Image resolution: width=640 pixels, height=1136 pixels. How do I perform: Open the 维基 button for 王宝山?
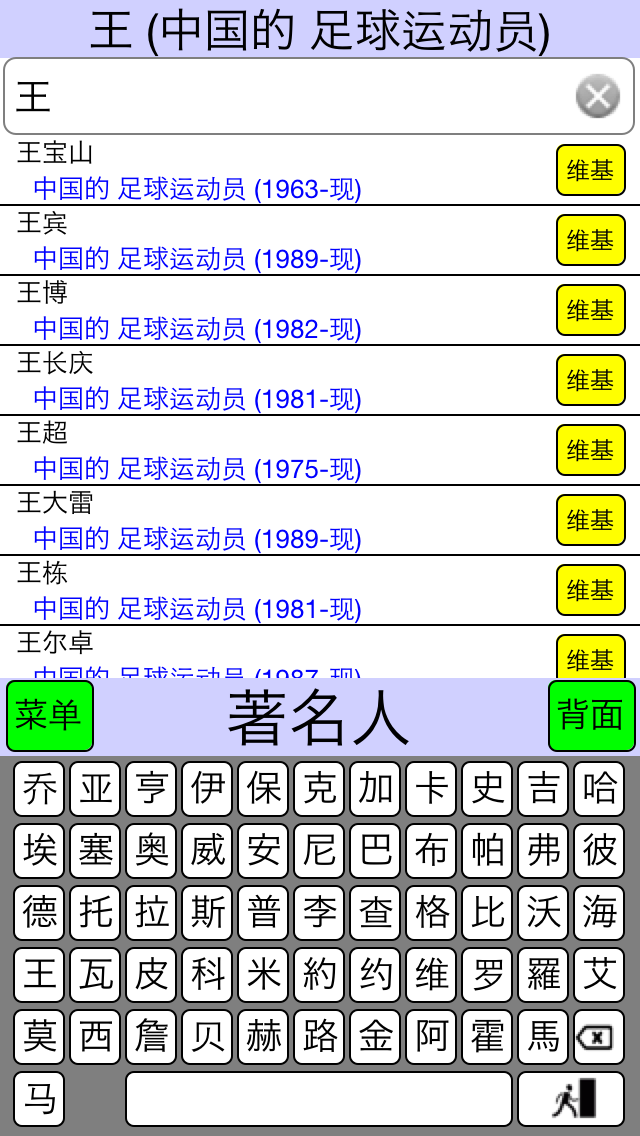coord(591,170)
